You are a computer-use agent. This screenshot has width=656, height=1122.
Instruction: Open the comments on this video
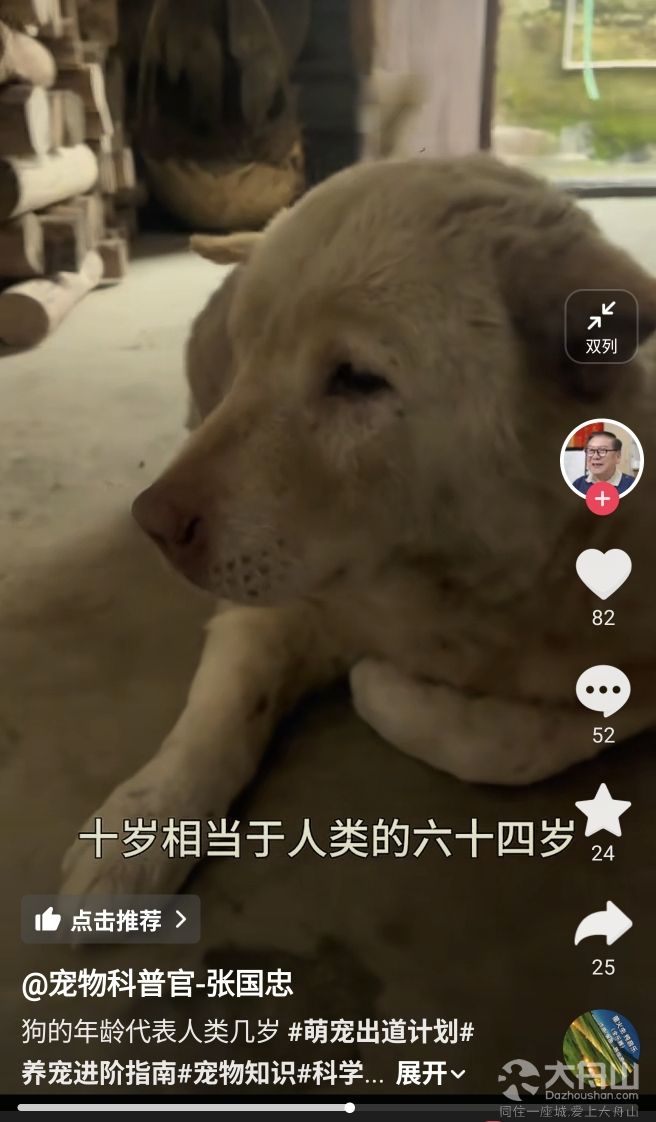pos(603,692)
